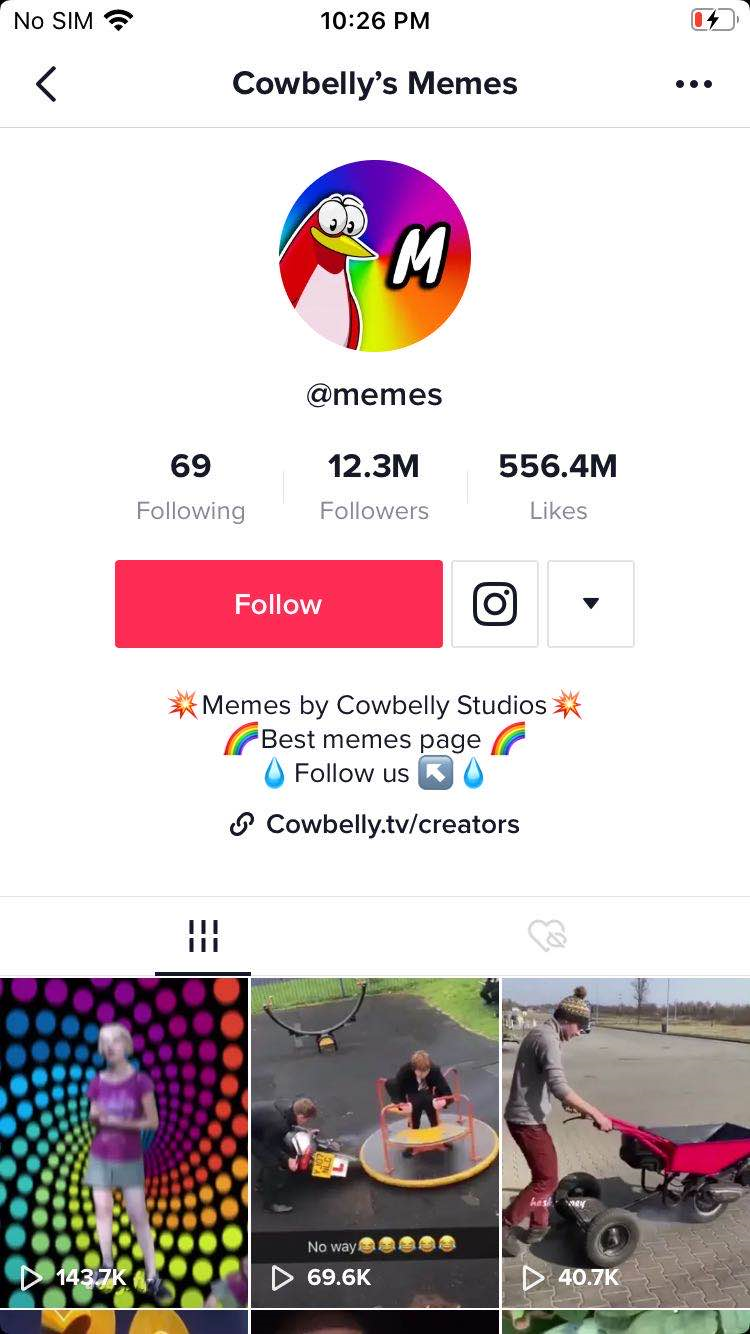Follow the @memes account
This screenshot has width=750, height=1334.
[278, 604]
